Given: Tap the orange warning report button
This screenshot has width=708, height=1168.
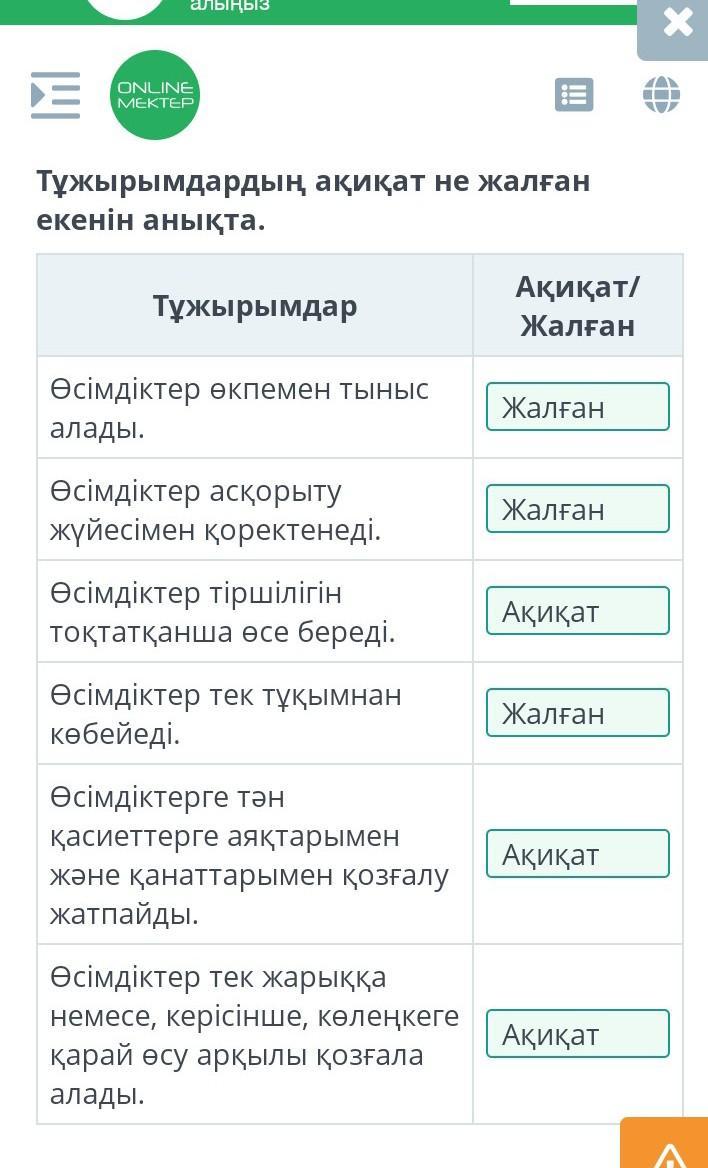Looking at the screenshot, I should [x=666, y=1143].
